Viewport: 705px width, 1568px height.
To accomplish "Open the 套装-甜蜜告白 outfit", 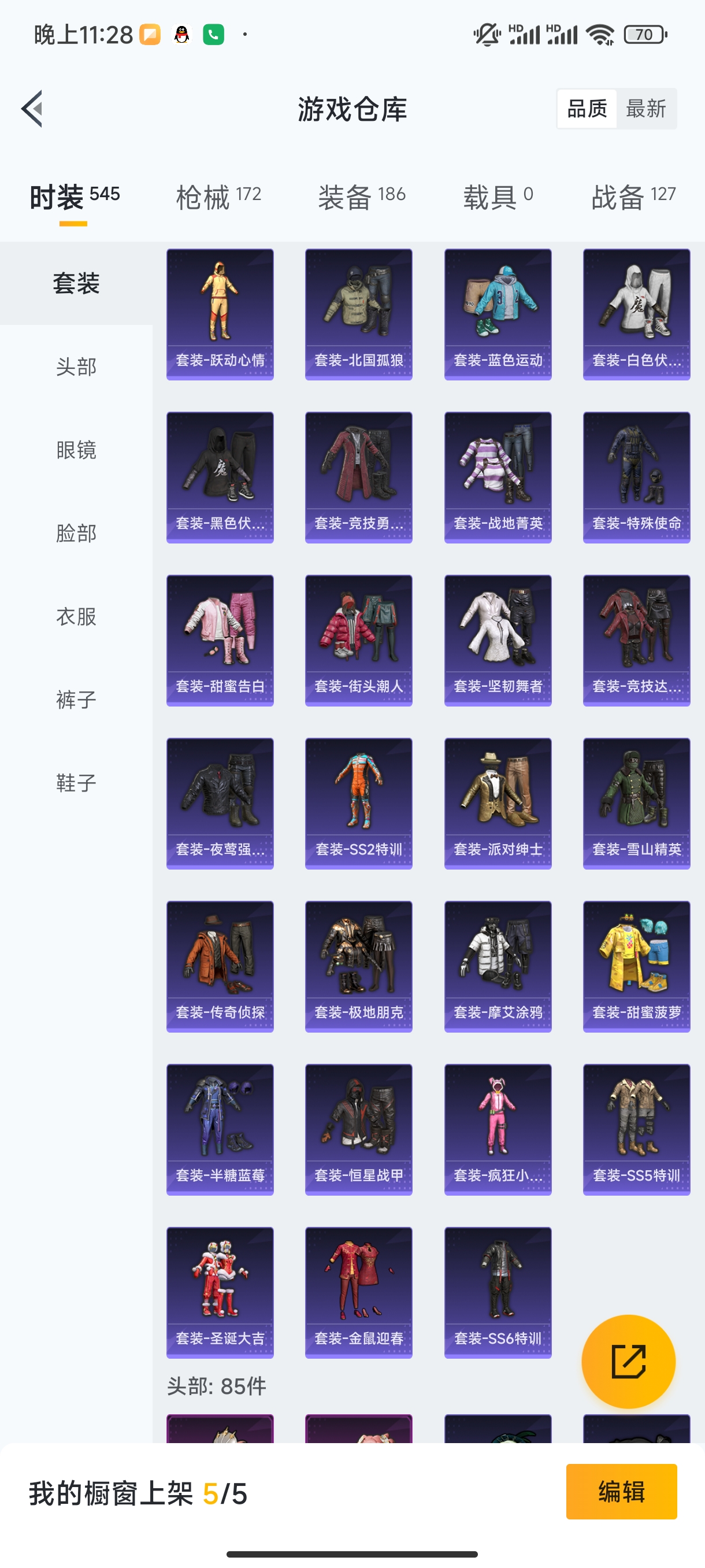I will click(x=220, y=641).
